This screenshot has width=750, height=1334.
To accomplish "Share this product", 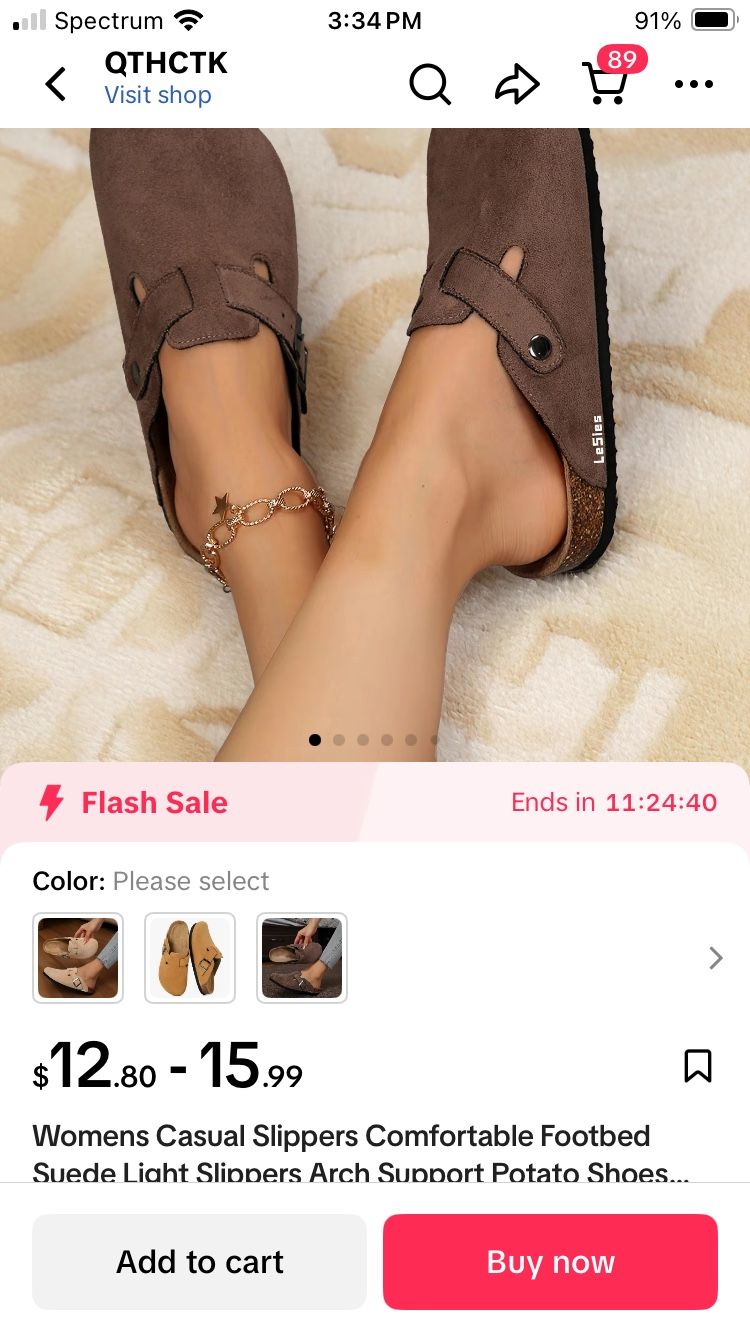I will pyautogui.click(x=517, y=85).
